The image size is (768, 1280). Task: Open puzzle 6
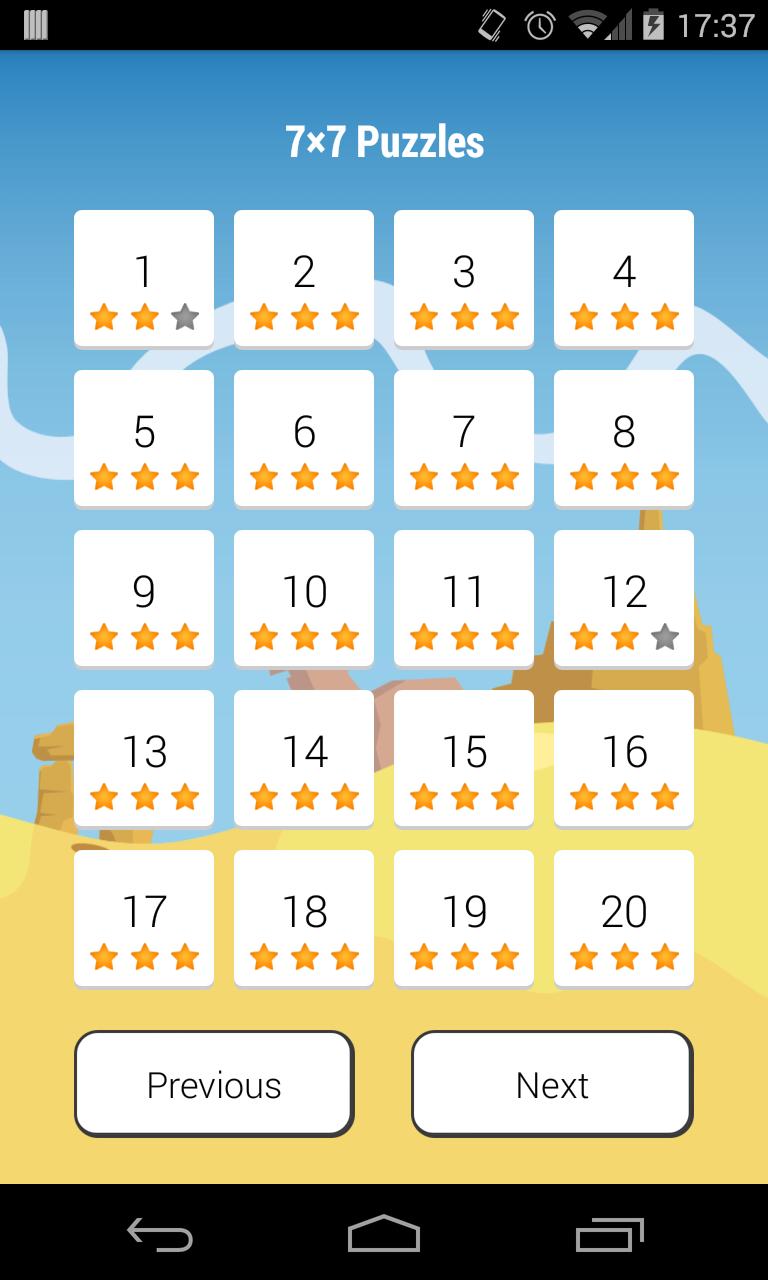click(304, 438)
